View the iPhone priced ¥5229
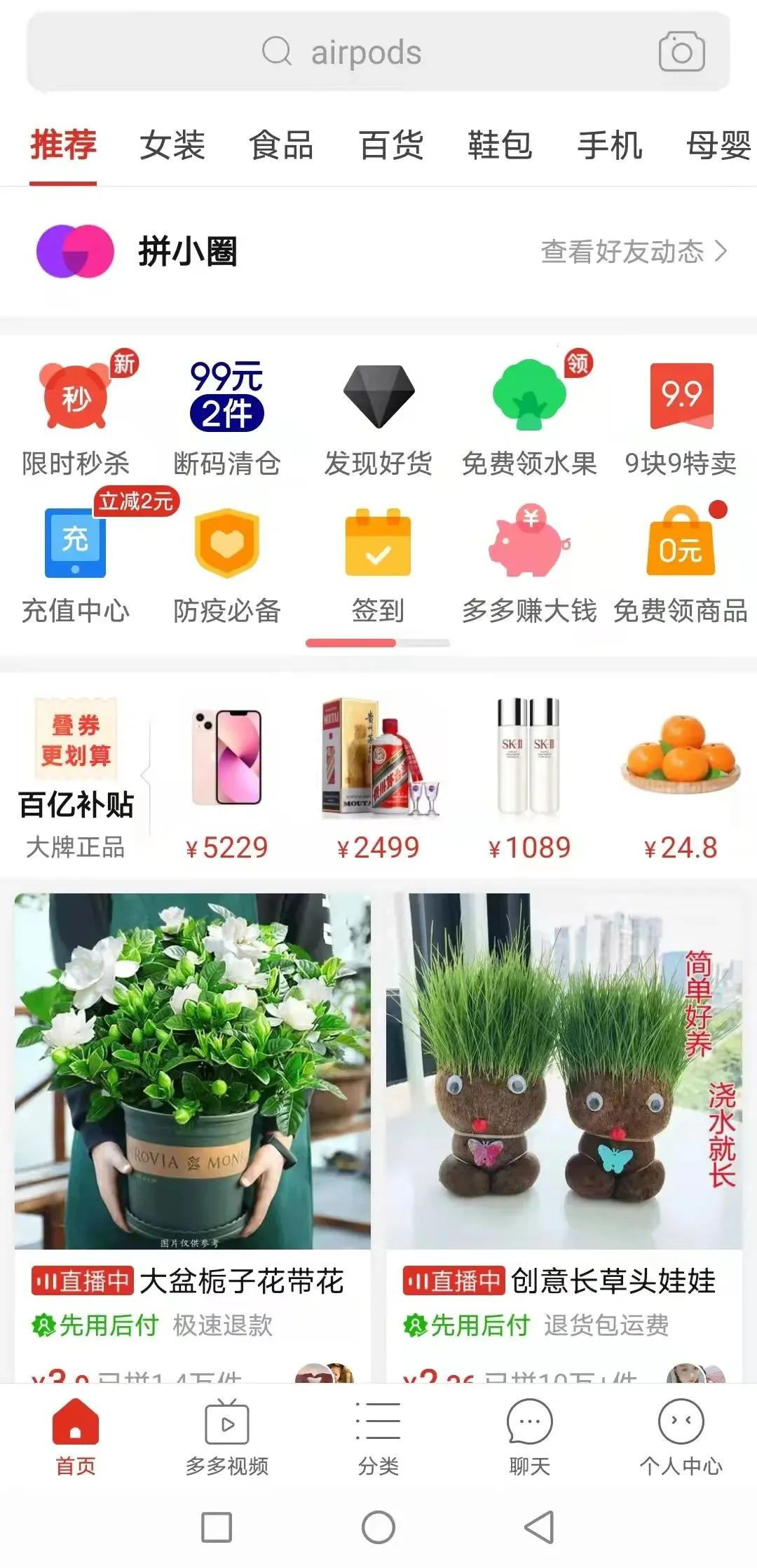The width and height of the screenshot is (757, 1568). tap(226, 778)
